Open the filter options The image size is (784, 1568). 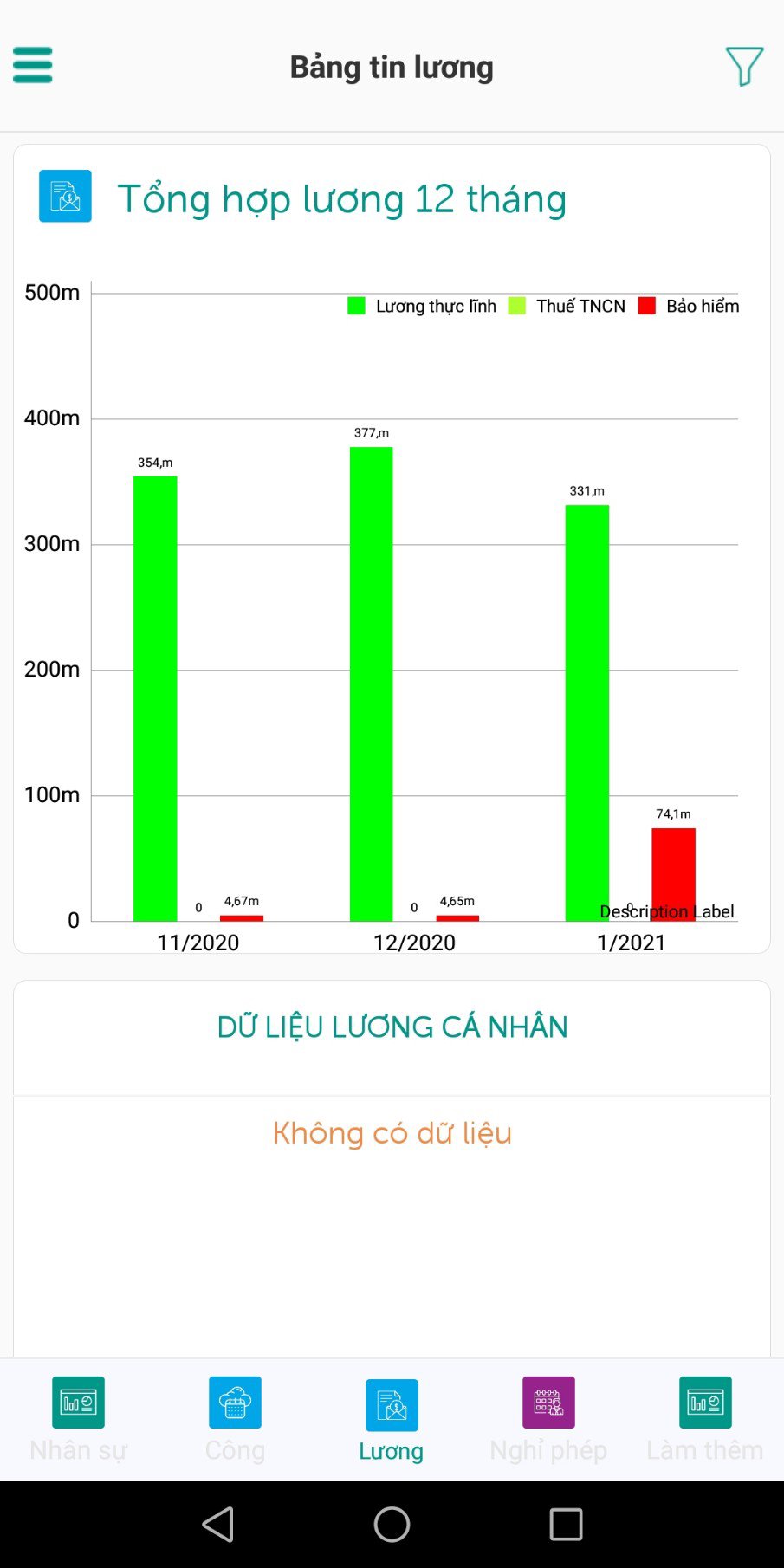tap(743, 65)
